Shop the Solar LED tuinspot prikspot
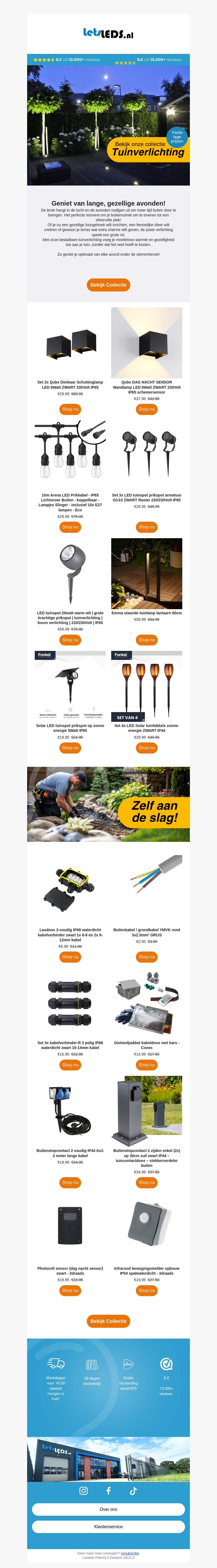The image size is (217, 1568). tap(70, 748)
